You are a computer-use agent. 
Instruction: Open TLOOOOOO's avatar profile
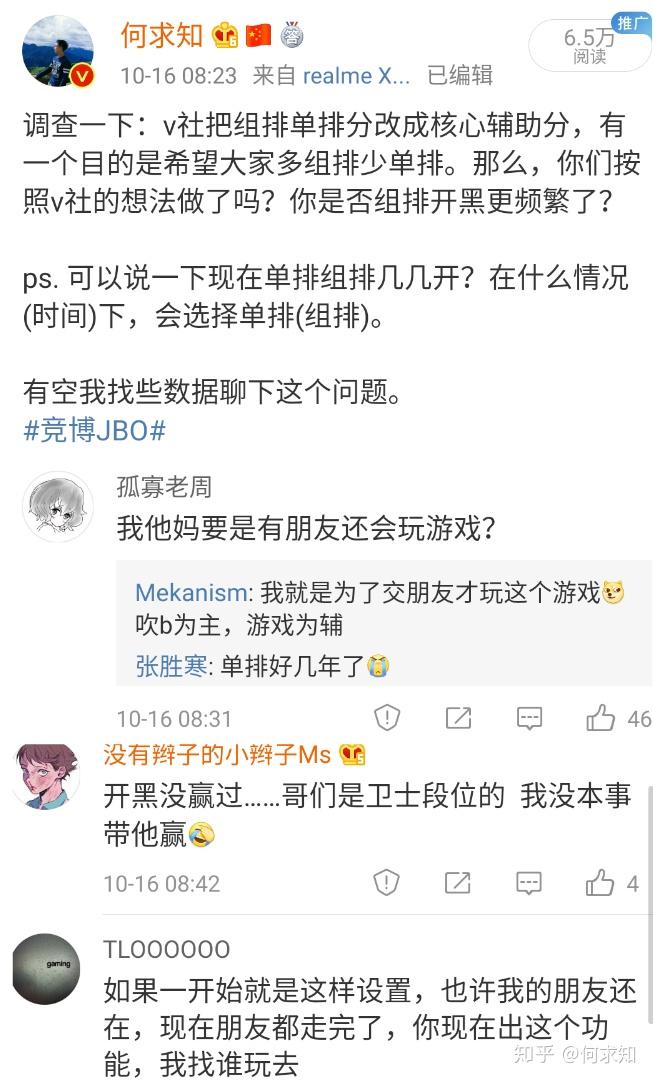tap(47, 968)
